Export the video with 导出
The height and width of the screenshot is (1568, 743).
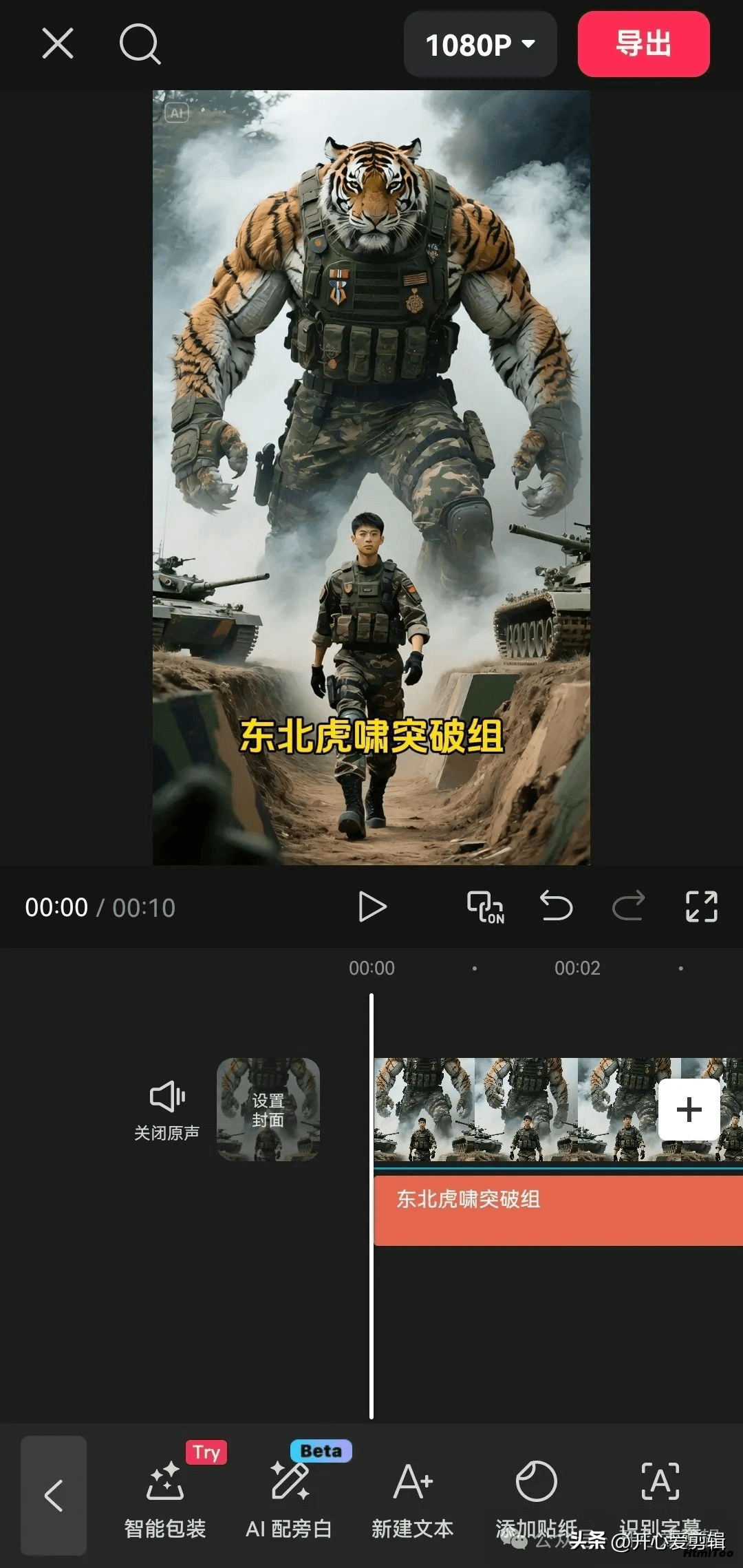point(644,44)
